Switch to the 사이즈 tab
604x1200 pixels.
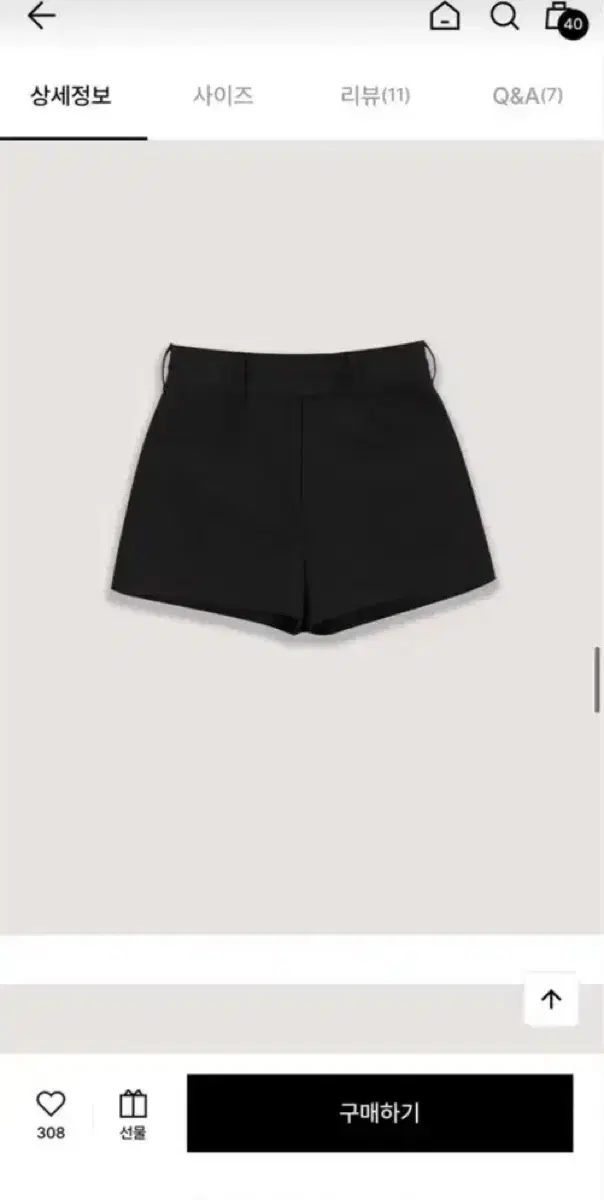tap(223, 96)
